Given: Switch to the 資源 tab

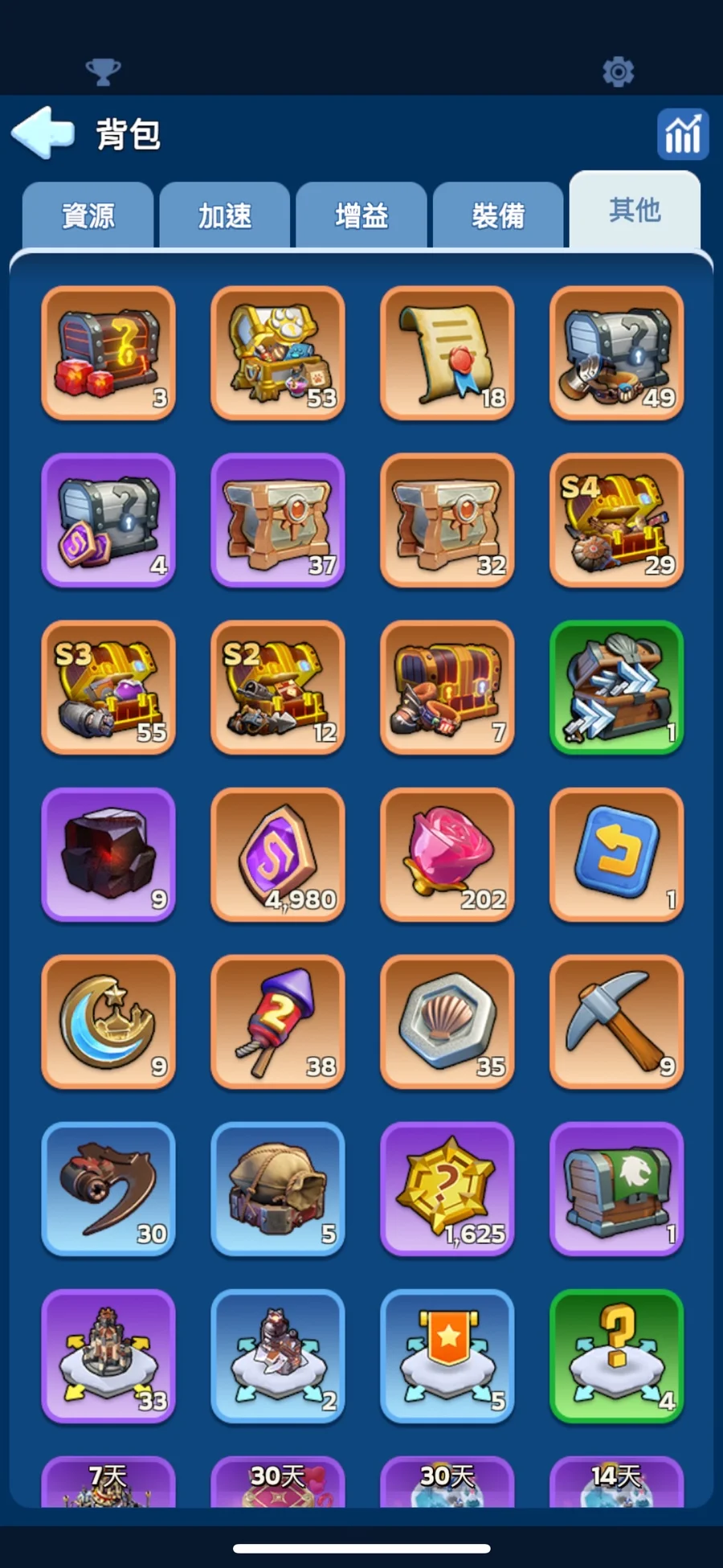Looking at the screenshot, I should coord(88,215).
